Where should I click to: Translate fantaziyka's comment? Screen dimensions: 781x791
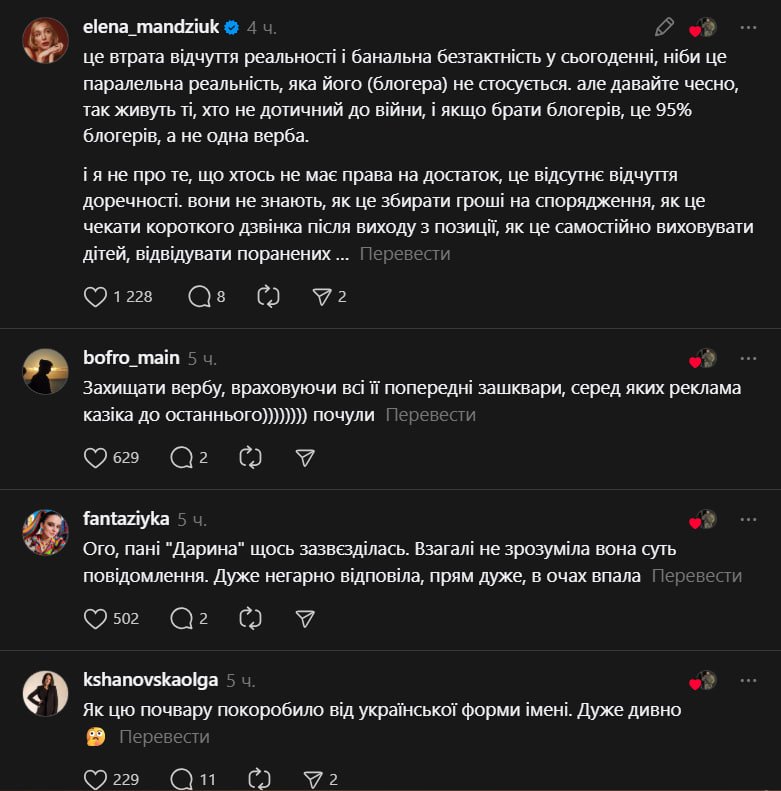pyautogui.click(x=697, y=576)
